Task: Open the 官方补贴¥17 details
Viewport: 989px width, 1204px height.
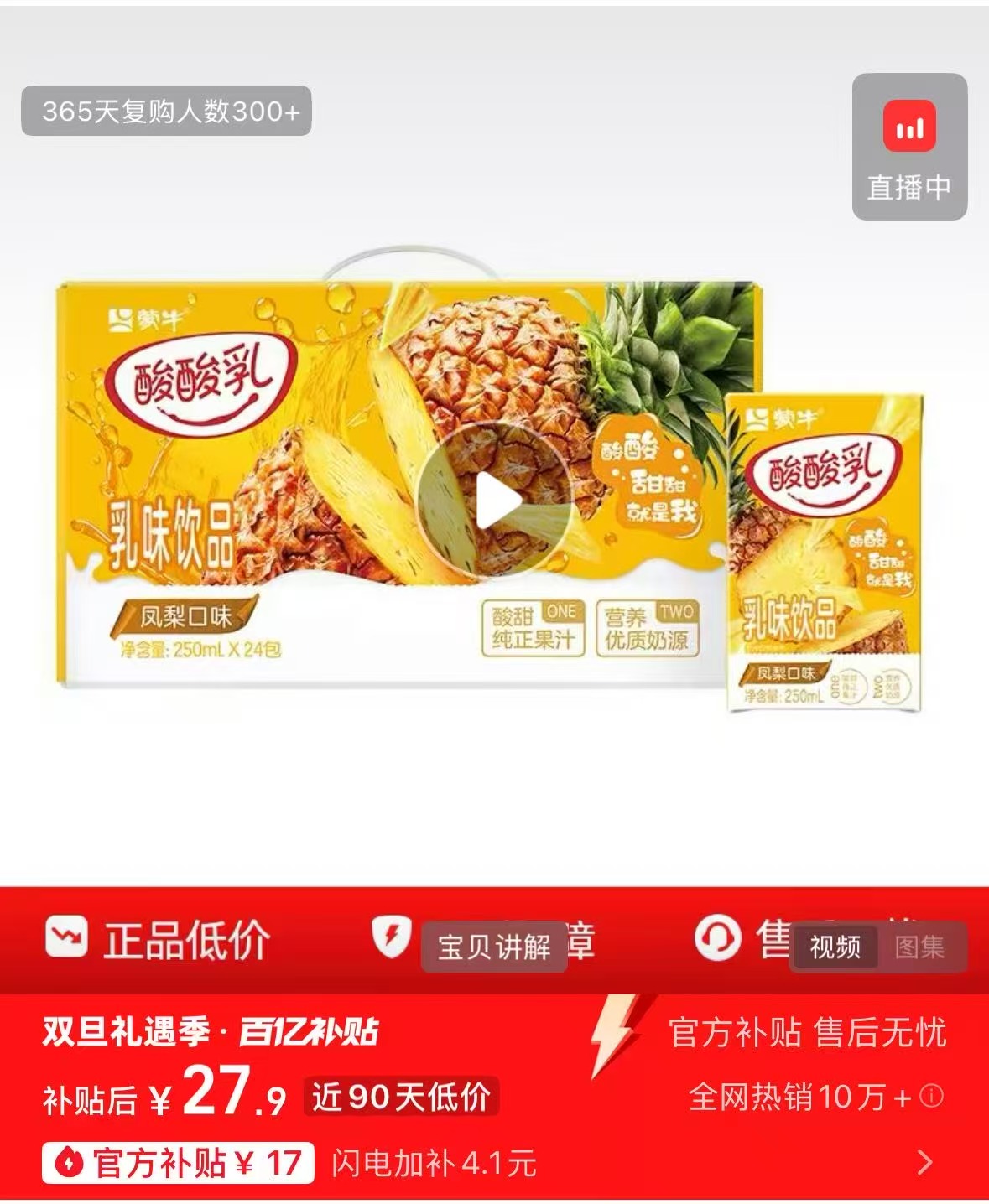Action: pos(176,1165)
